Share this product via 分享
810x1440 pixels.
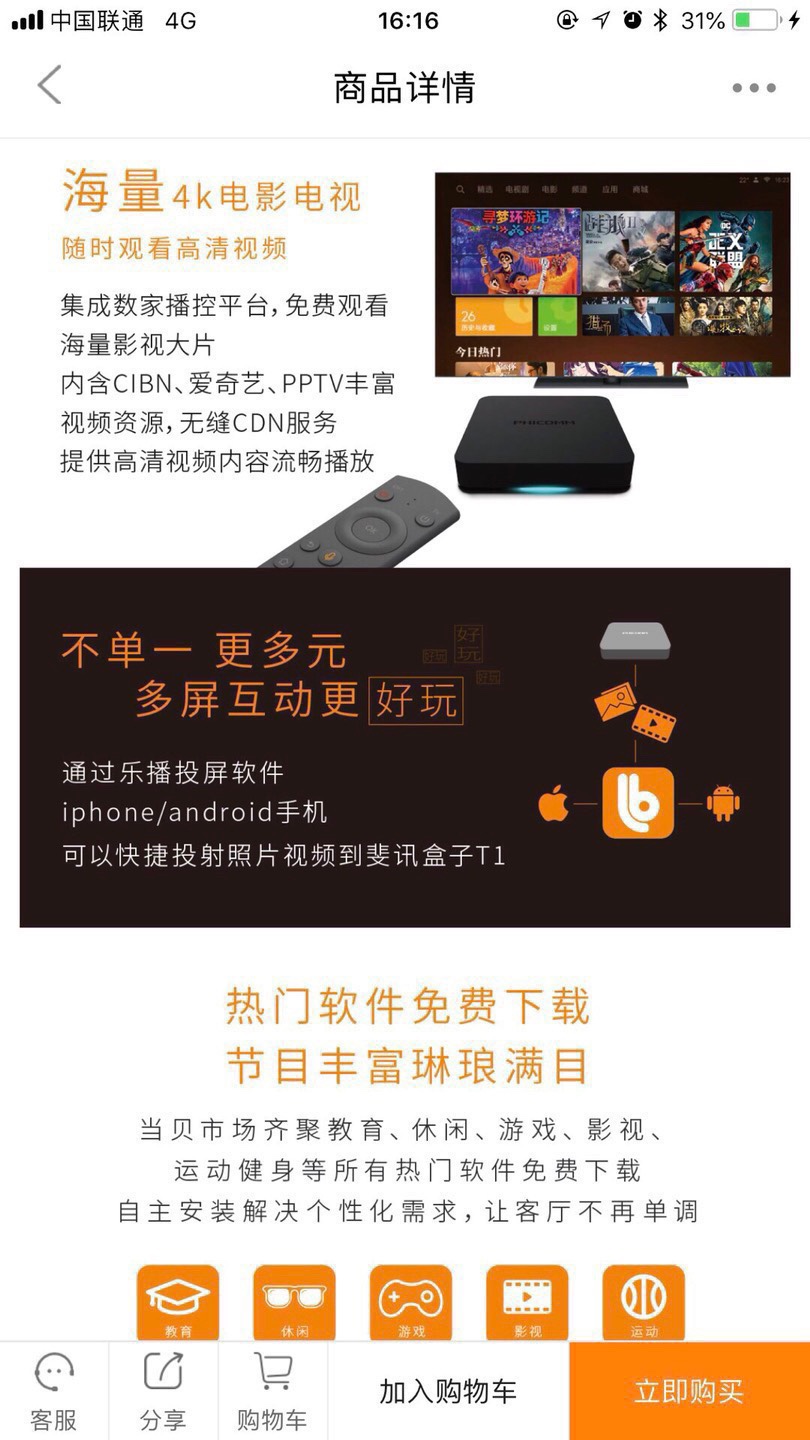click(163, 1391)
